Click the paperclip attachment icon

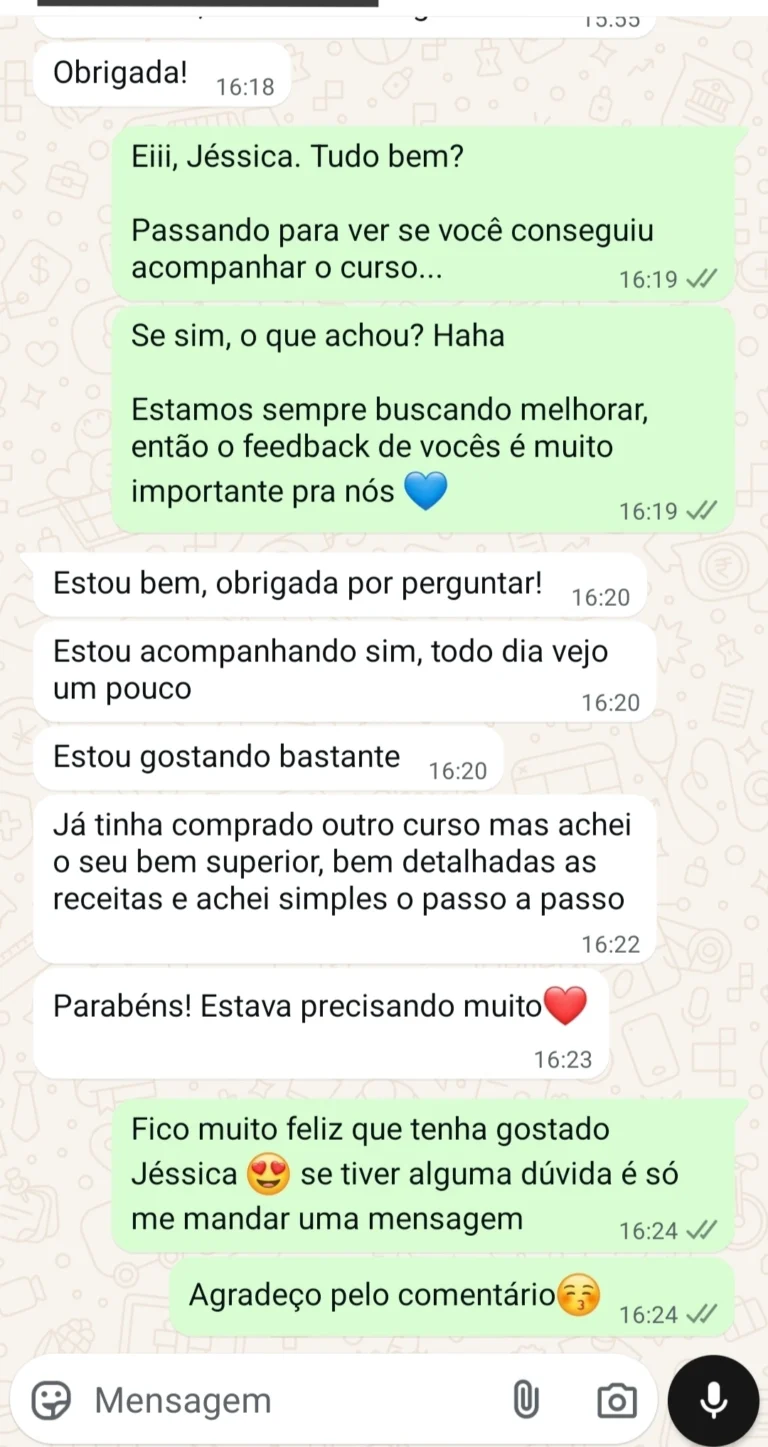click(527, 1400)
